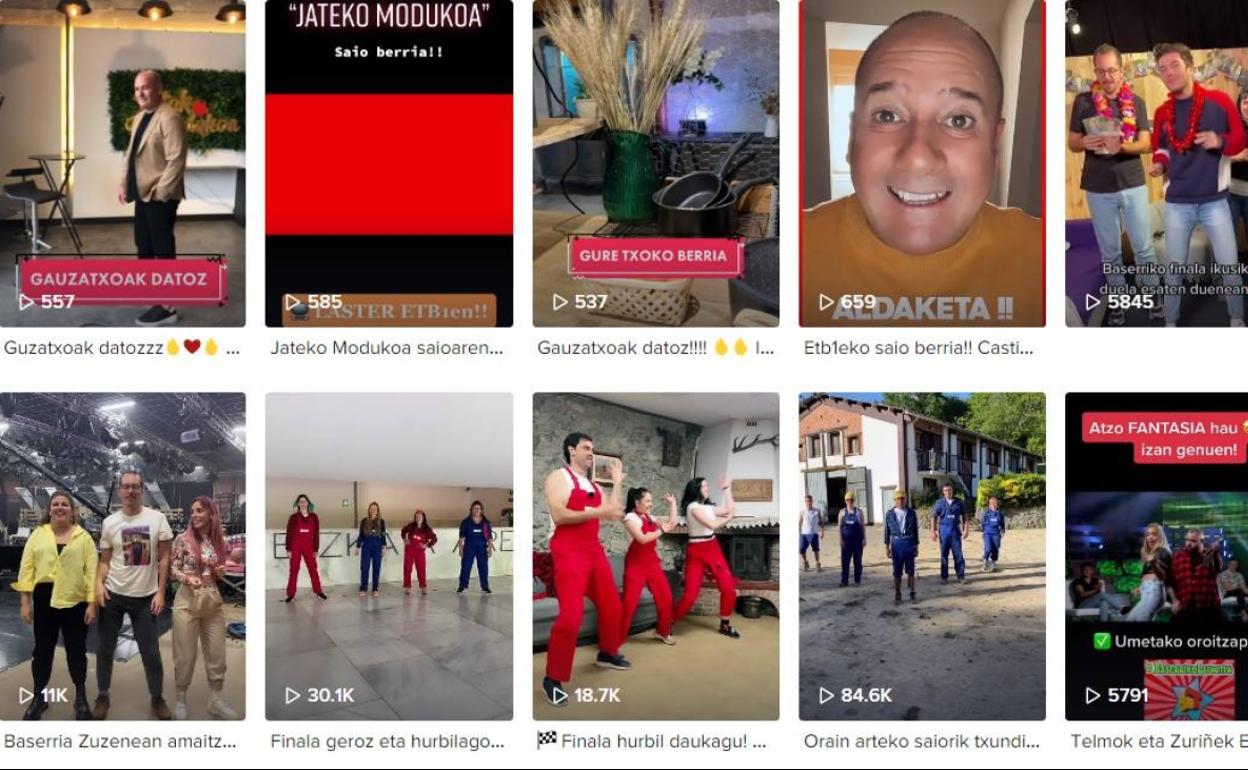Open 'Baserria Zuzenean' video with 11K views
Image resolution: width=1248 pixels, height=770 pixels.
click(x=122, y=556)
